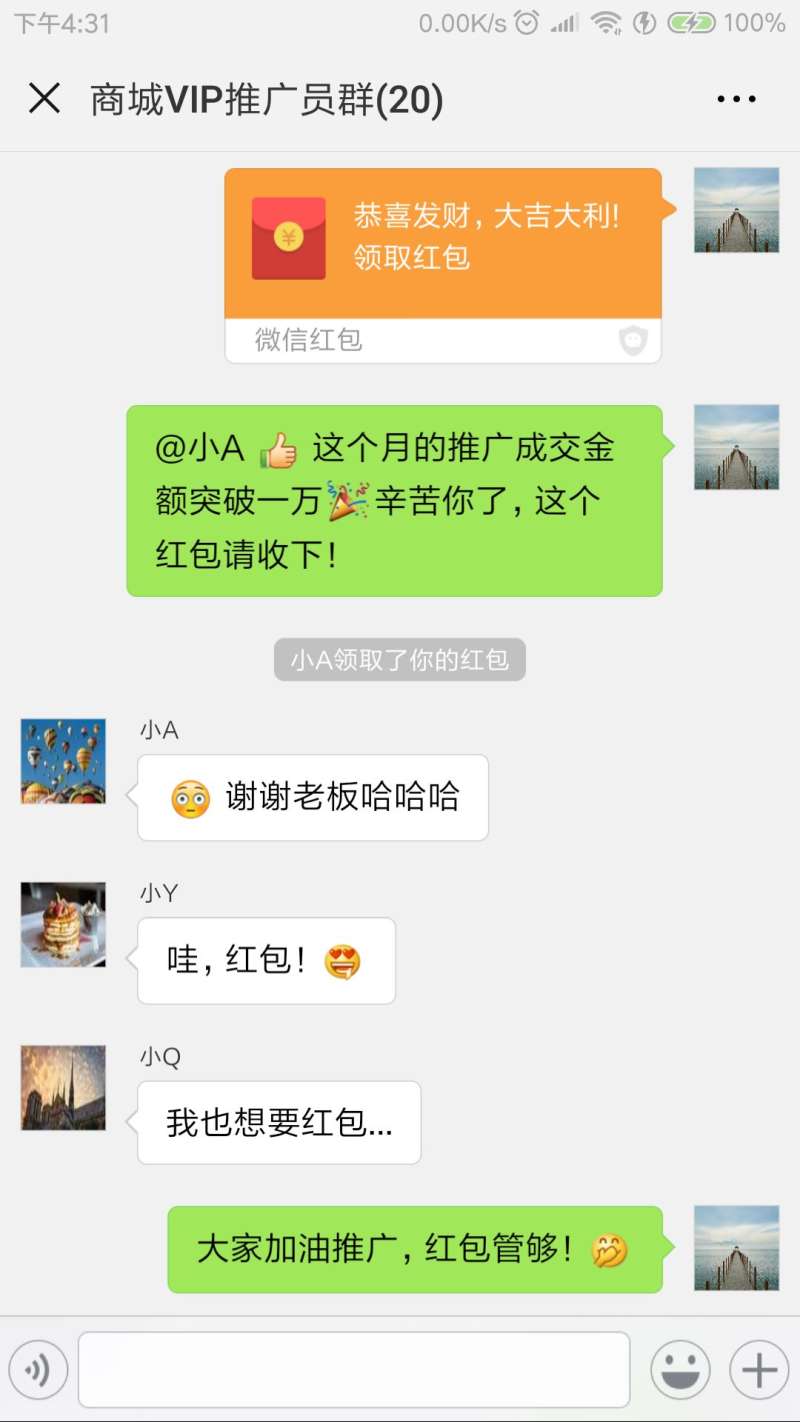800x1422 pixels.
Task: Switch to voice message input
Action: (38, 1370)
